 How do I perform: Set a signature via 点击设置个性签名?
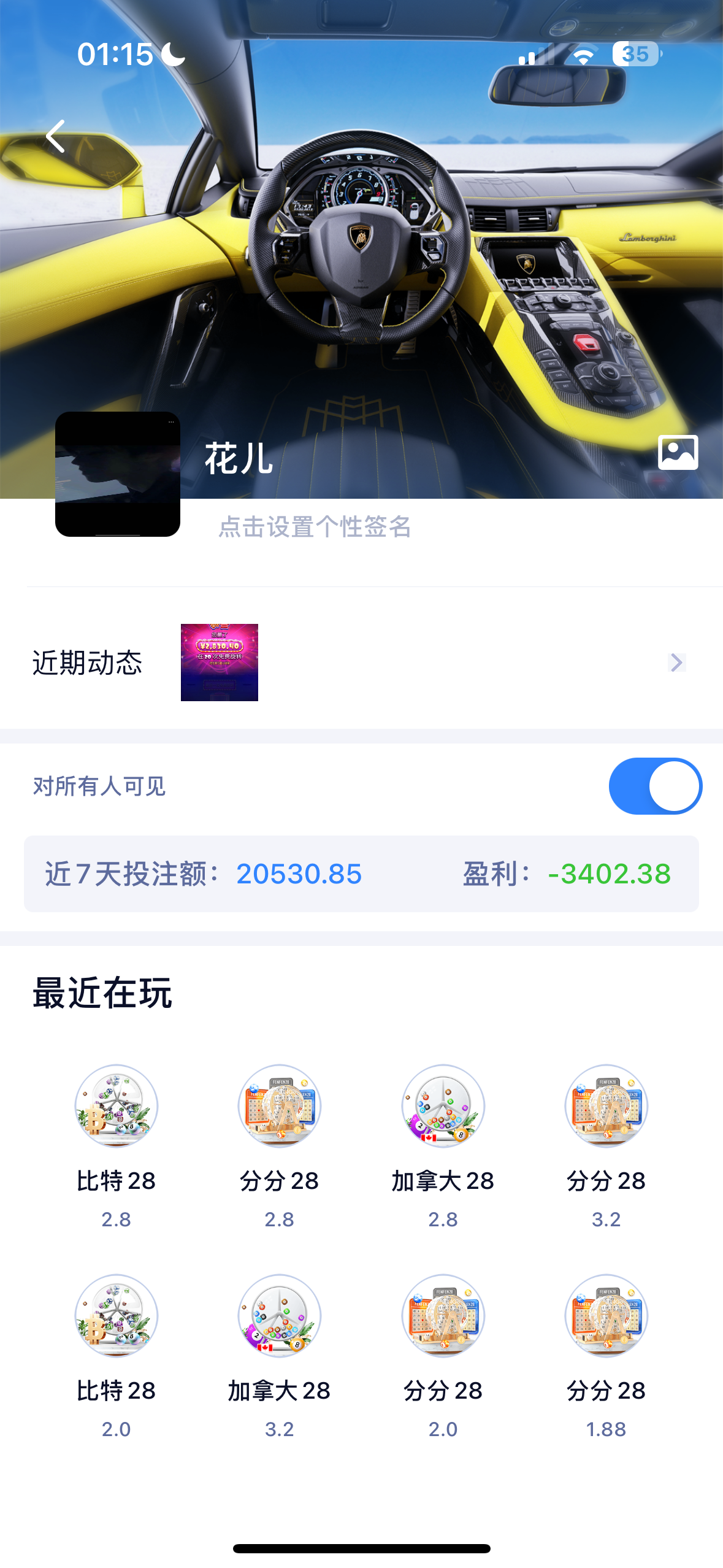pyautogui.click(x=315, y=527)
